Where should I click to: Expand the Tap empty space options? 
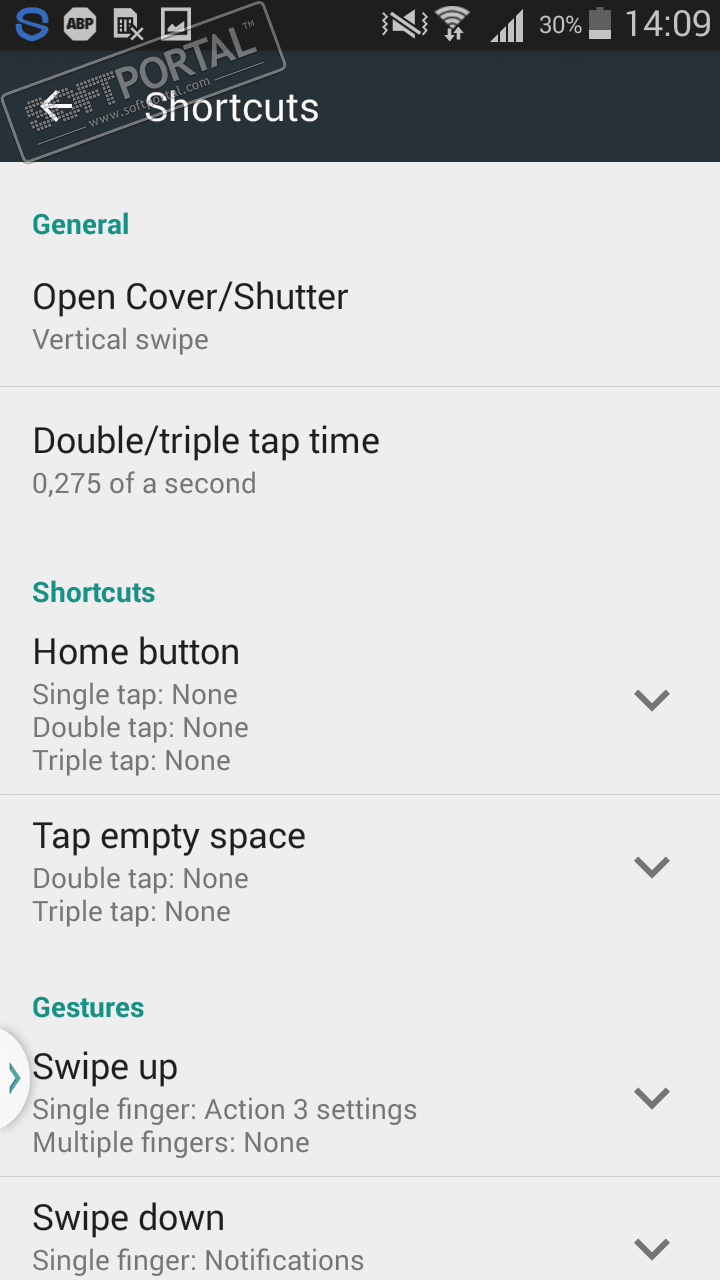point(651,866)
